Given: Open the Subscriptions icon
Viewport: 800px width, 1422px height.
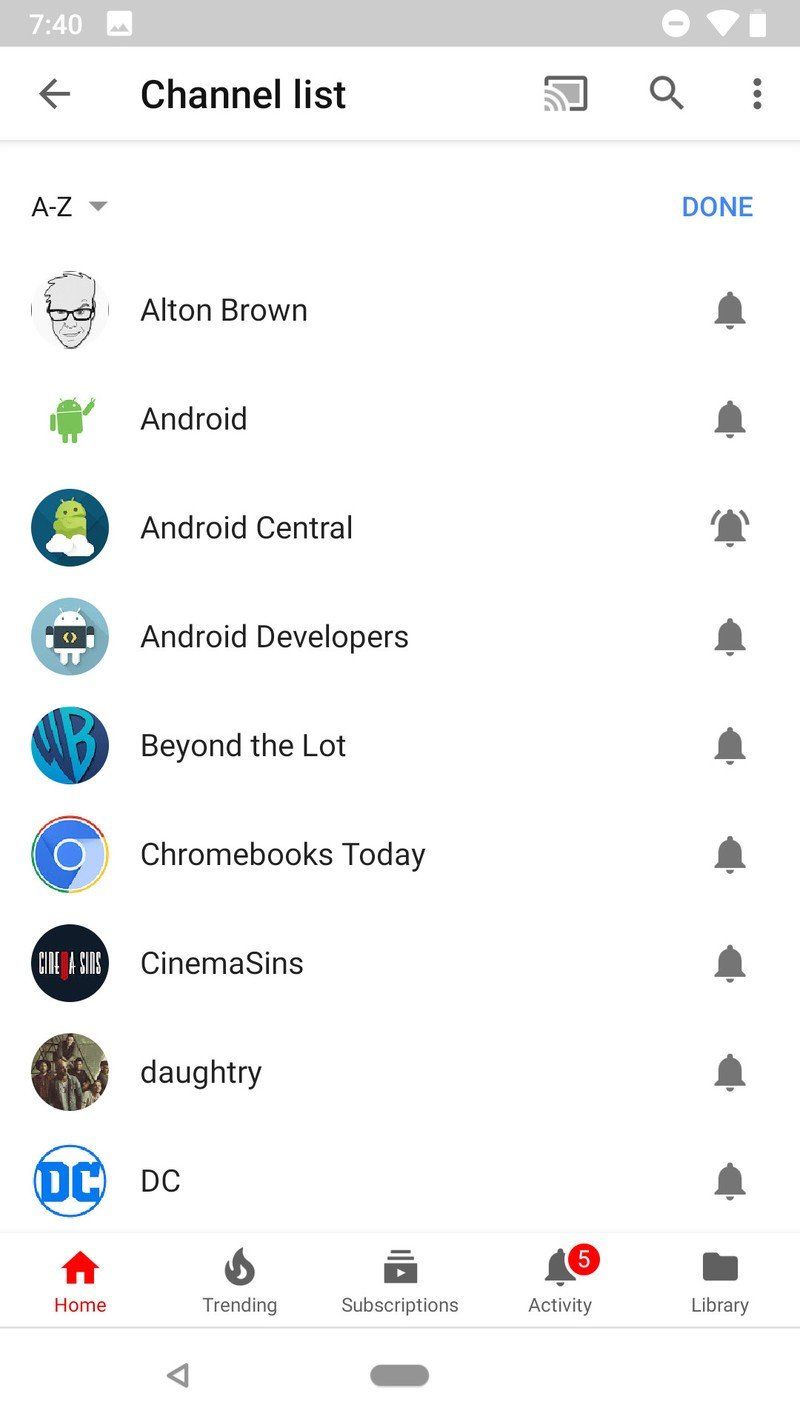Looking at the screenshot, I should pyautogui.click(x=399, y=1267).
